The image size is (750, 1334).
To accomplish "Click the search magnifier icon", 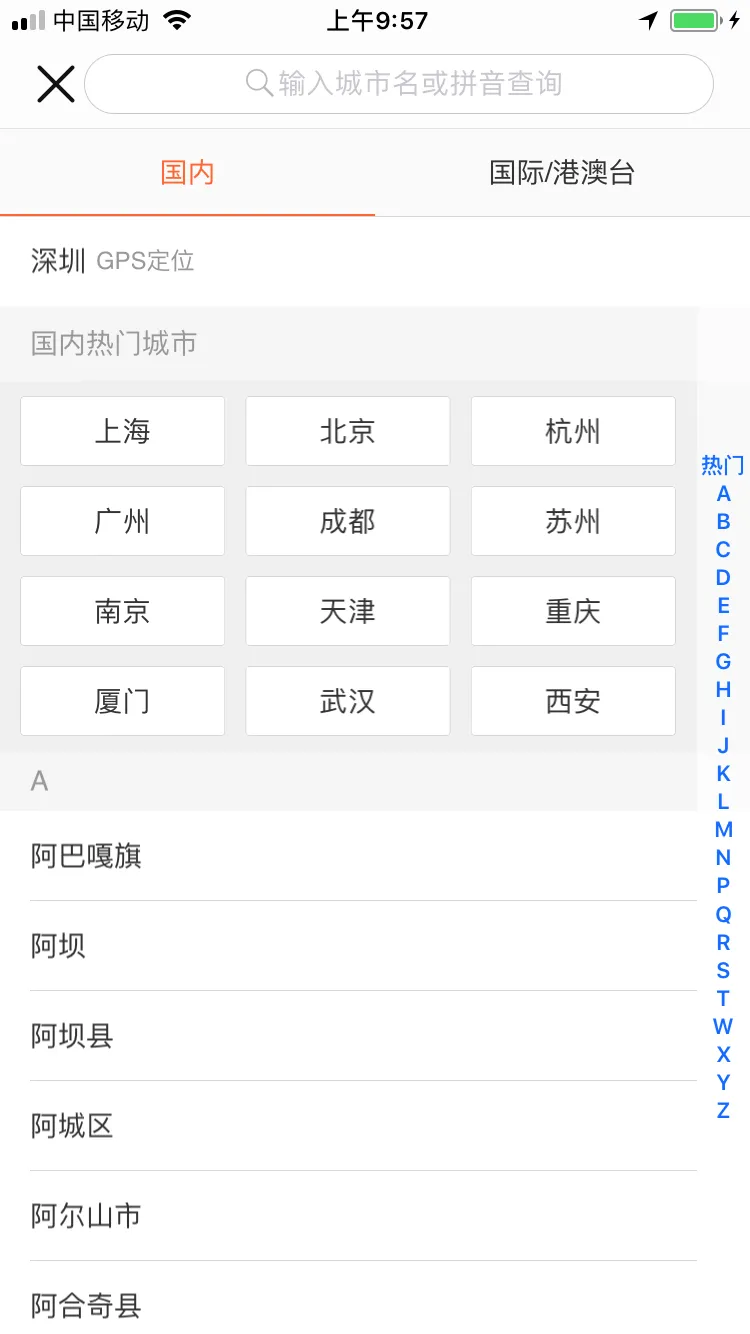I will [x=258, y=84].
